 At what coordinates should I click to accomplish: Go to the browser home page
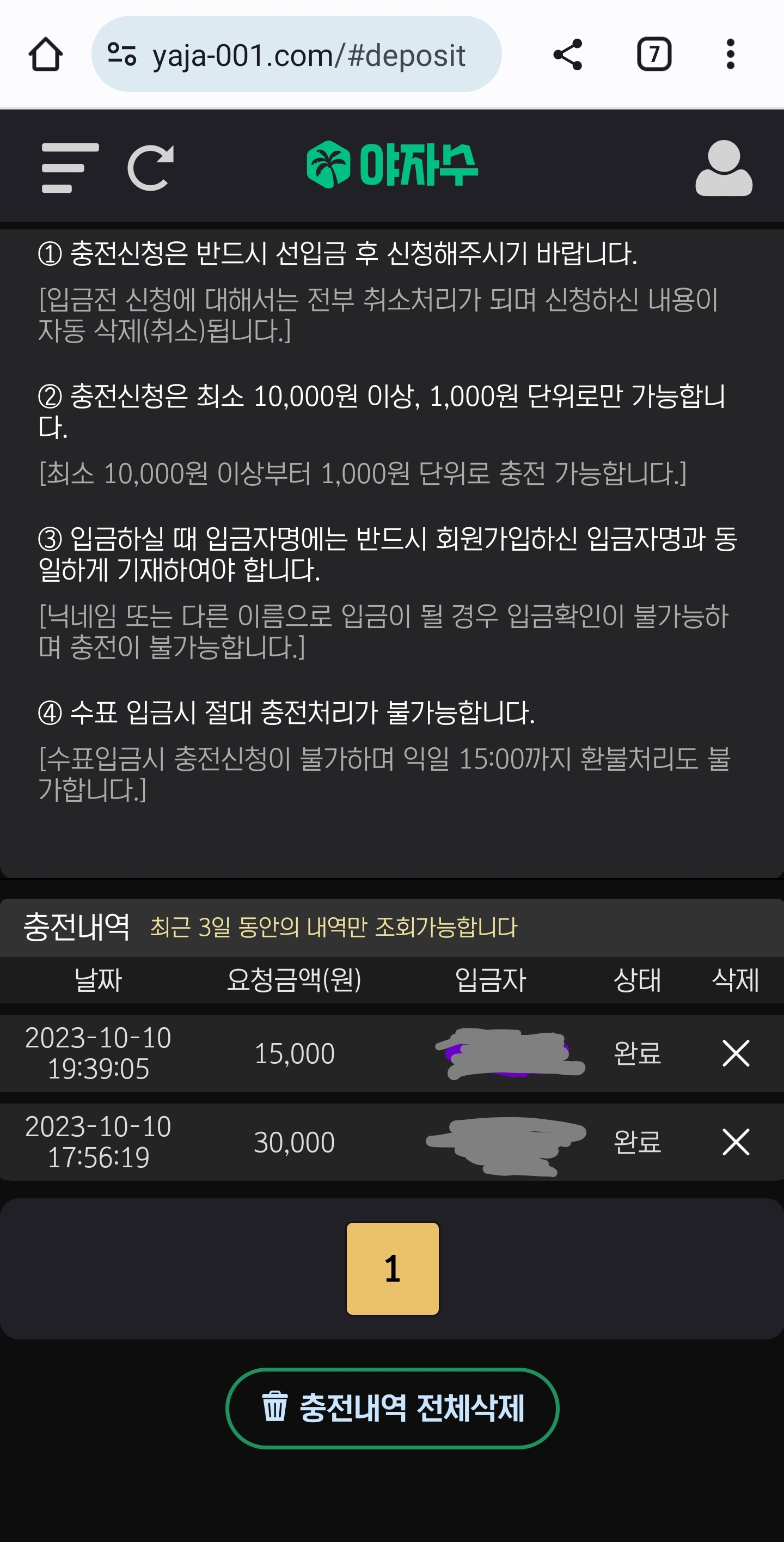click(x=46, y=54)
